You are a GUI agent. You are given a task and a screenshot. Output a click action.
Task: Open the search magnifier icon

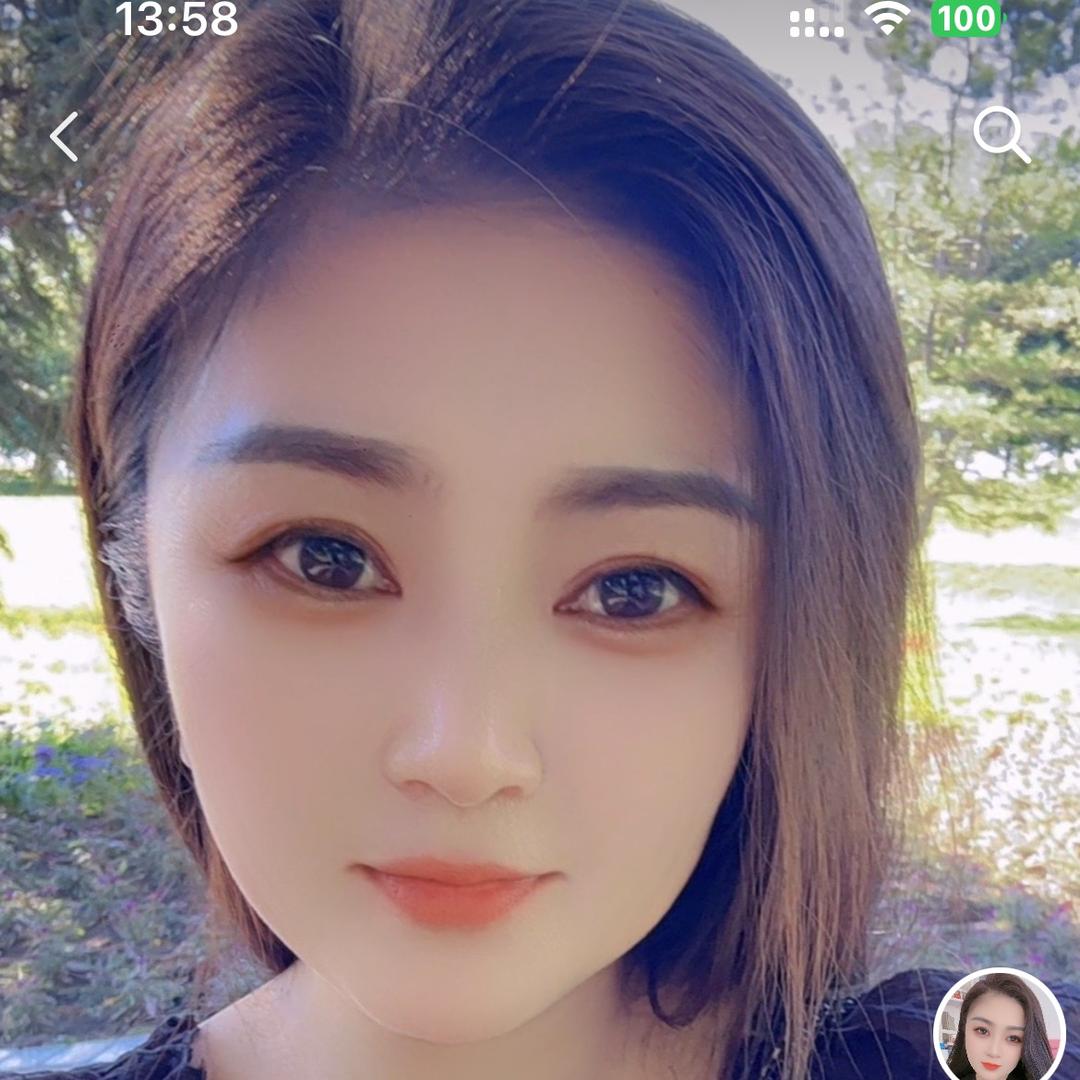point(1001,135)
